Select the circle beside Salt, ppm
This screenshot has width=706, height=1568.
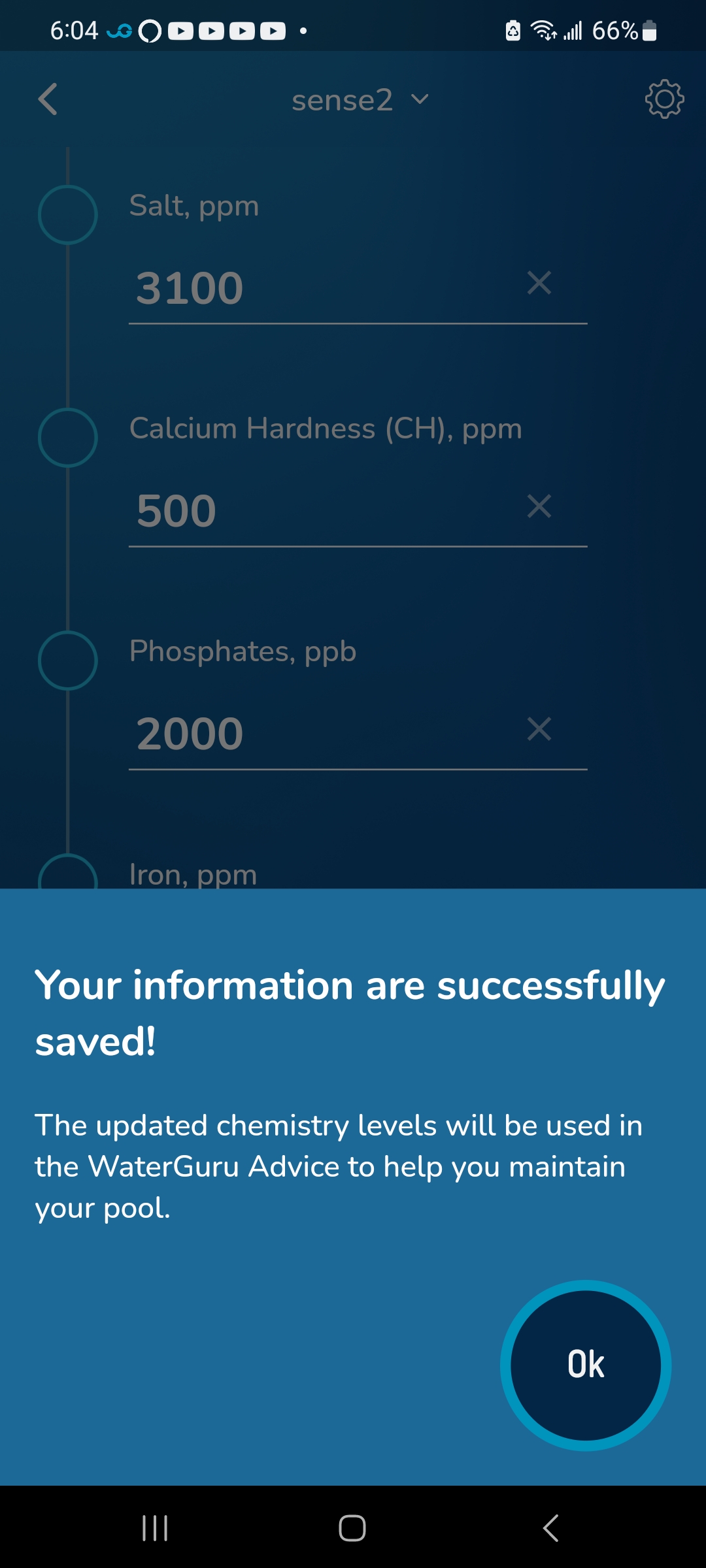pyautogui.click(x=69, y=216)
